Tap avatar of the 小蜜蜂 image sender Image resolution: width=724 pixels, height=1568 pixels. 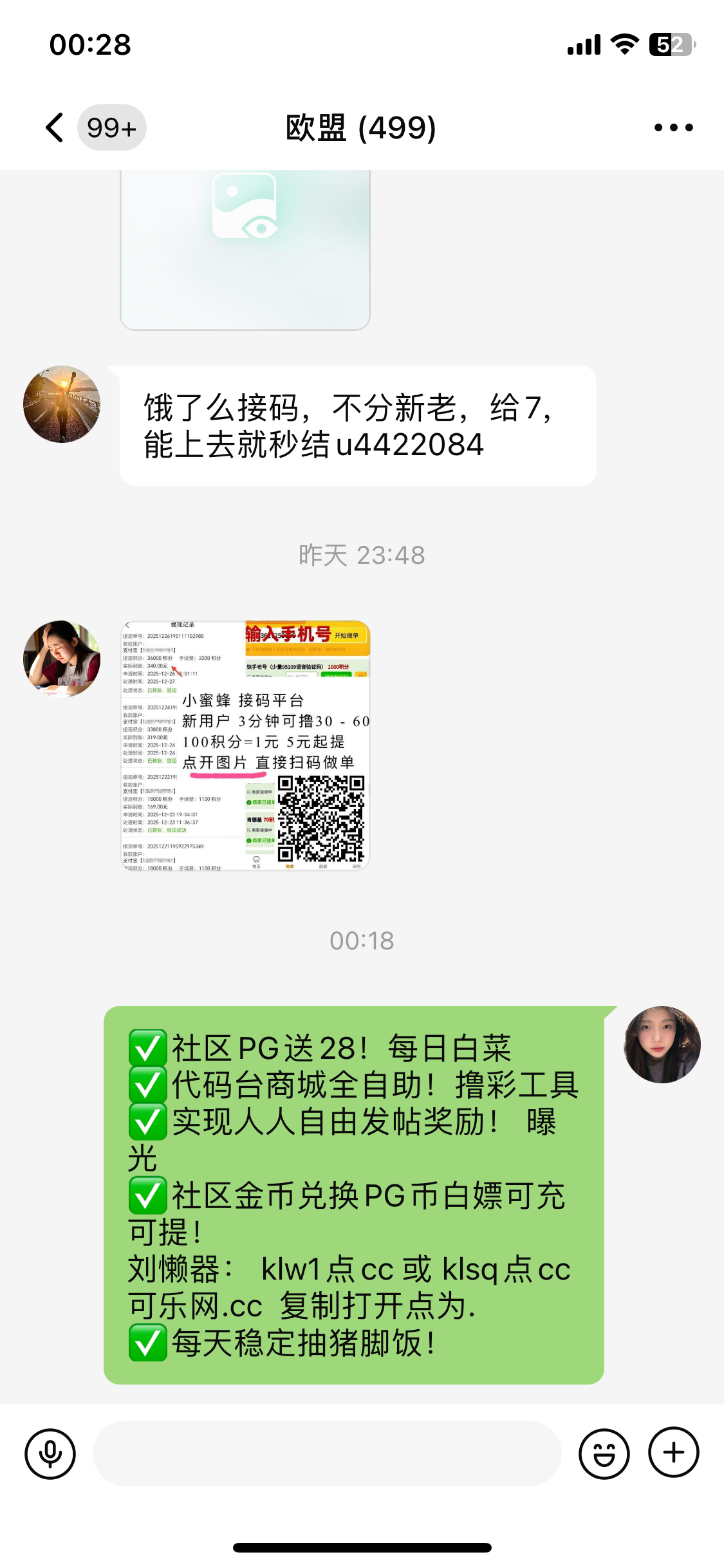tap(62, 658)
